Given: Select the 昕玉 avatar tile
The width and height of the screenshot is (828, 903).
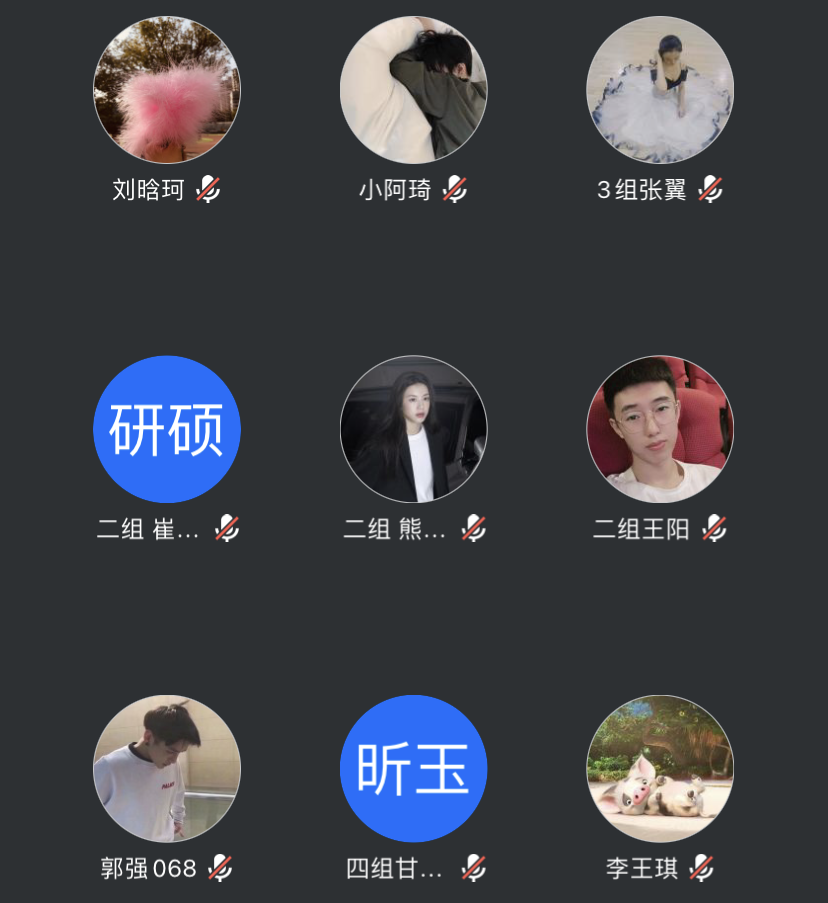Looking at the screenshot, I should (x=413, y=768).
